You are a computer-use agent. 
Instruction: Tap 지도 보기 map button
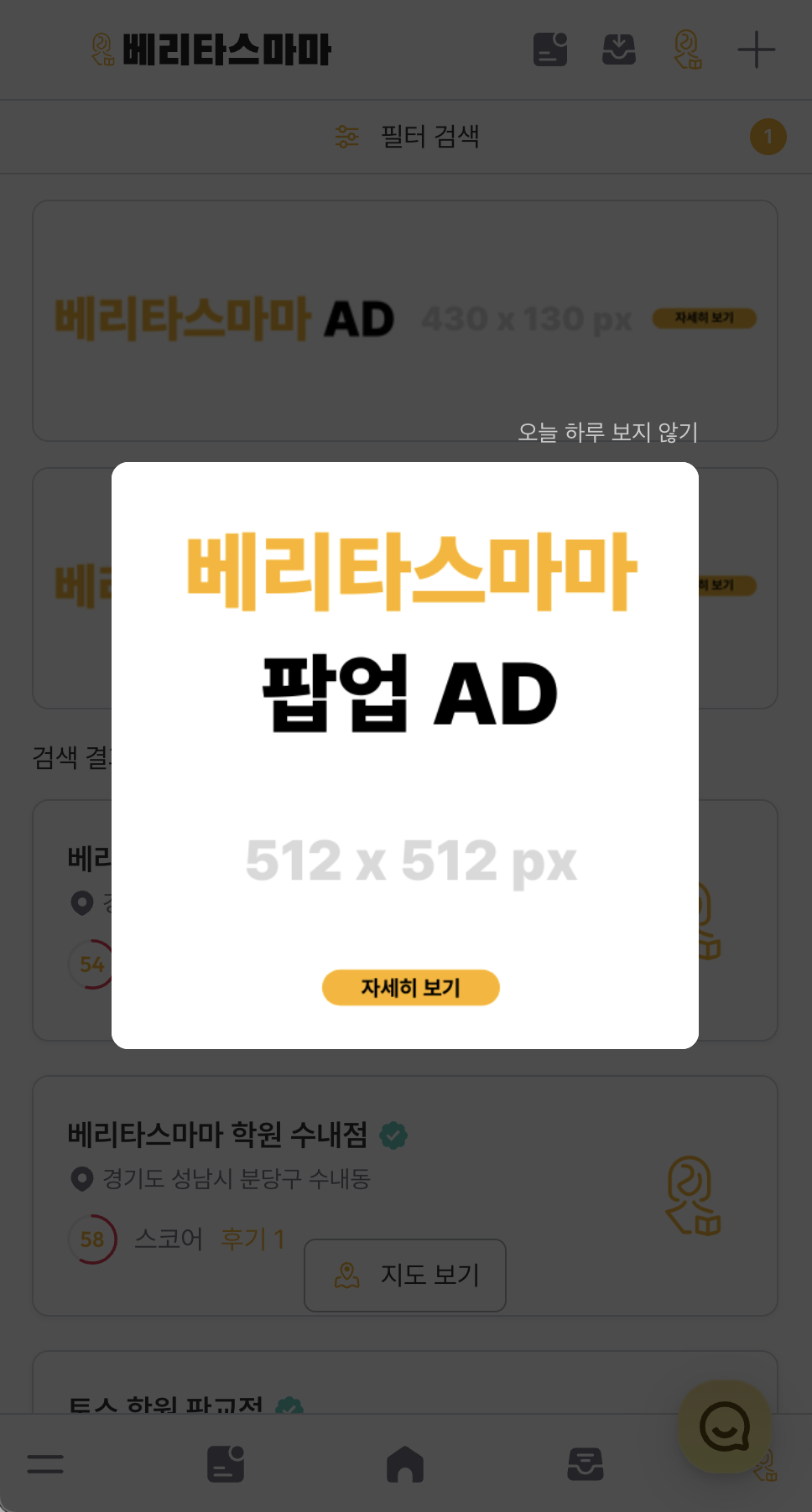tap(405, 1275)
